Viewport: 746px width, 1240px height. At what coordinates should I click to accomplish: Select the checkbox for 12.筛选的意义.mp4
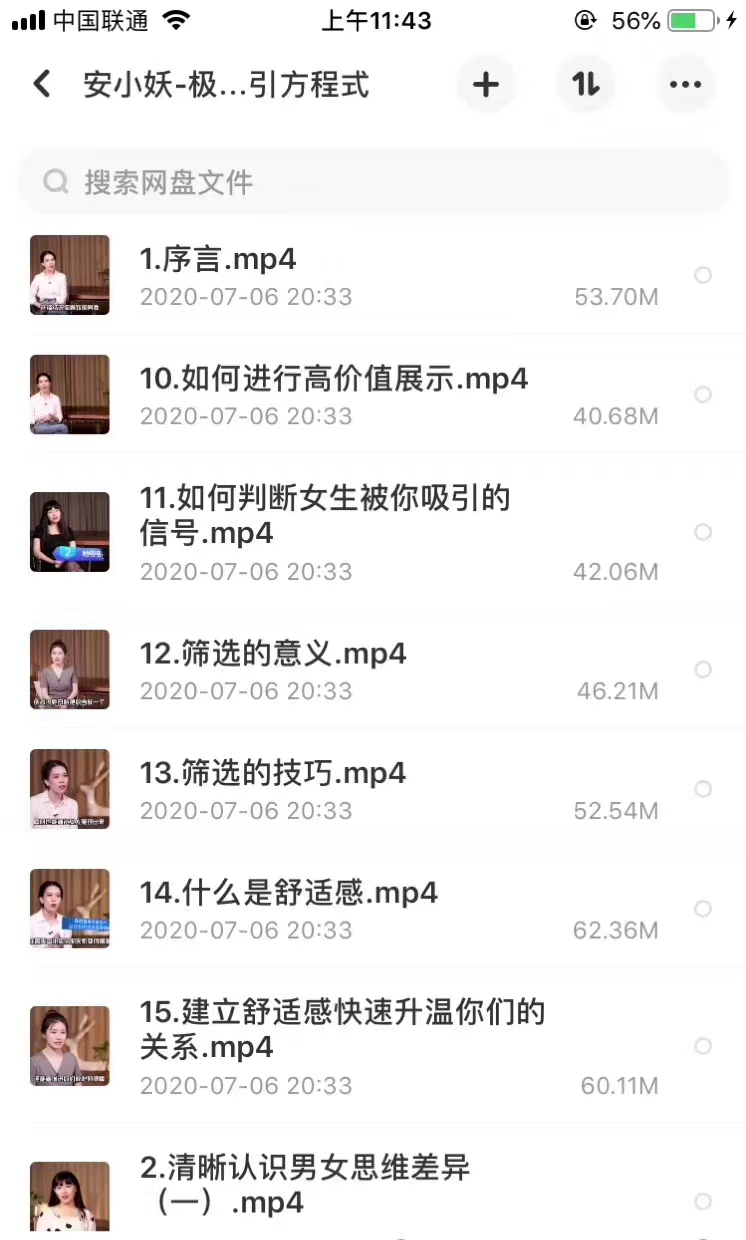click(x=703, y=670)
